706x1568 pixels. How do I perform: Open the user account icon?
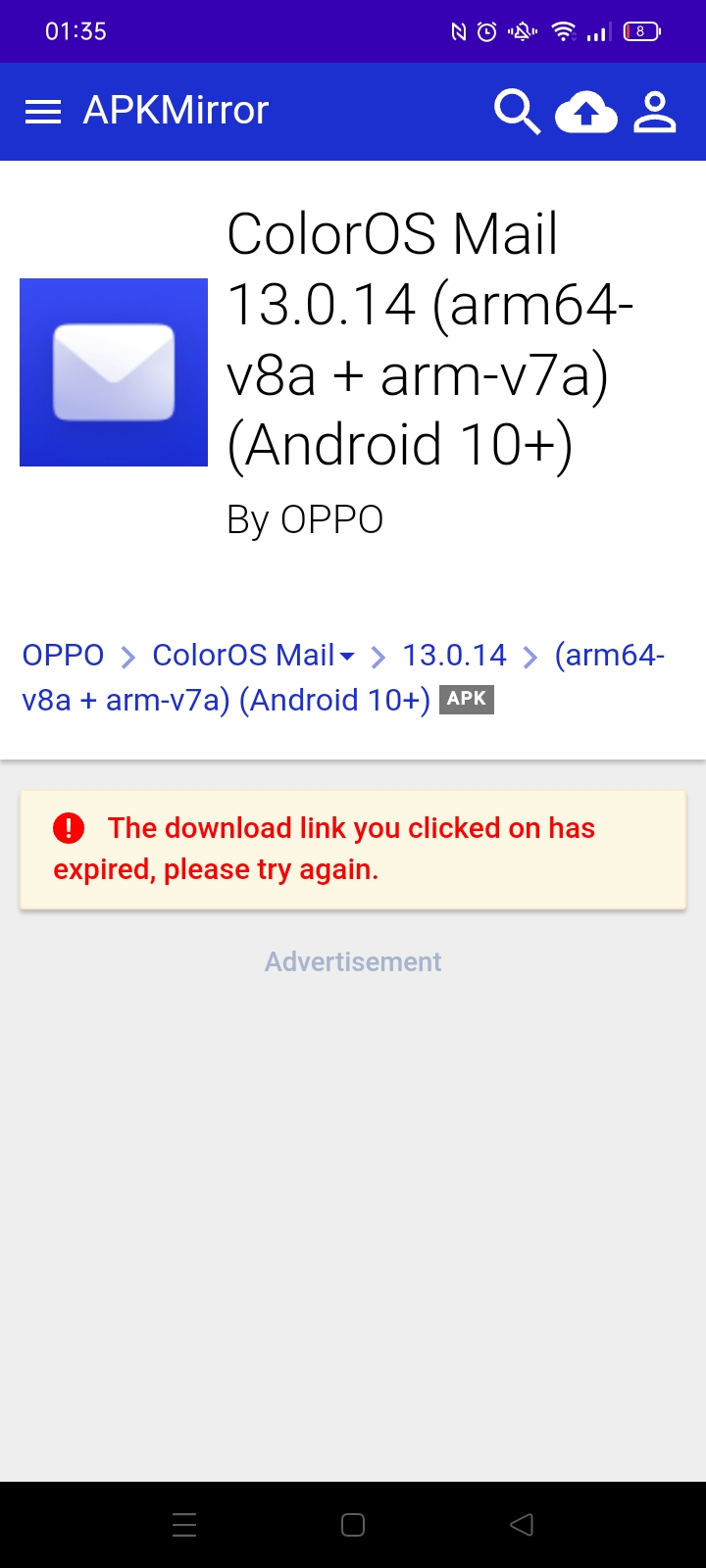pyautogui.click(x=655, y=112)
